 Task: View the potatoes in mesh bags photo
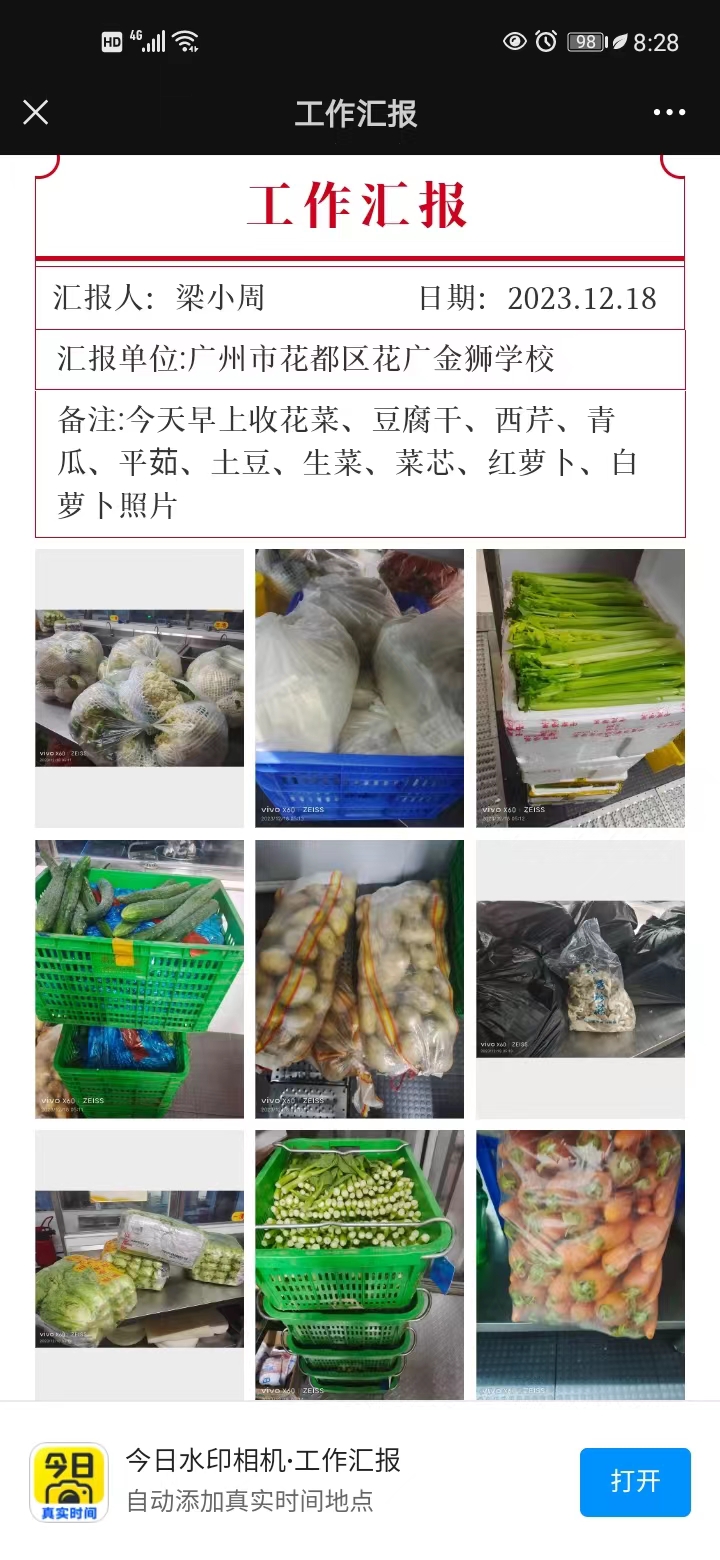pyautogui.click(x=359, y=978)
